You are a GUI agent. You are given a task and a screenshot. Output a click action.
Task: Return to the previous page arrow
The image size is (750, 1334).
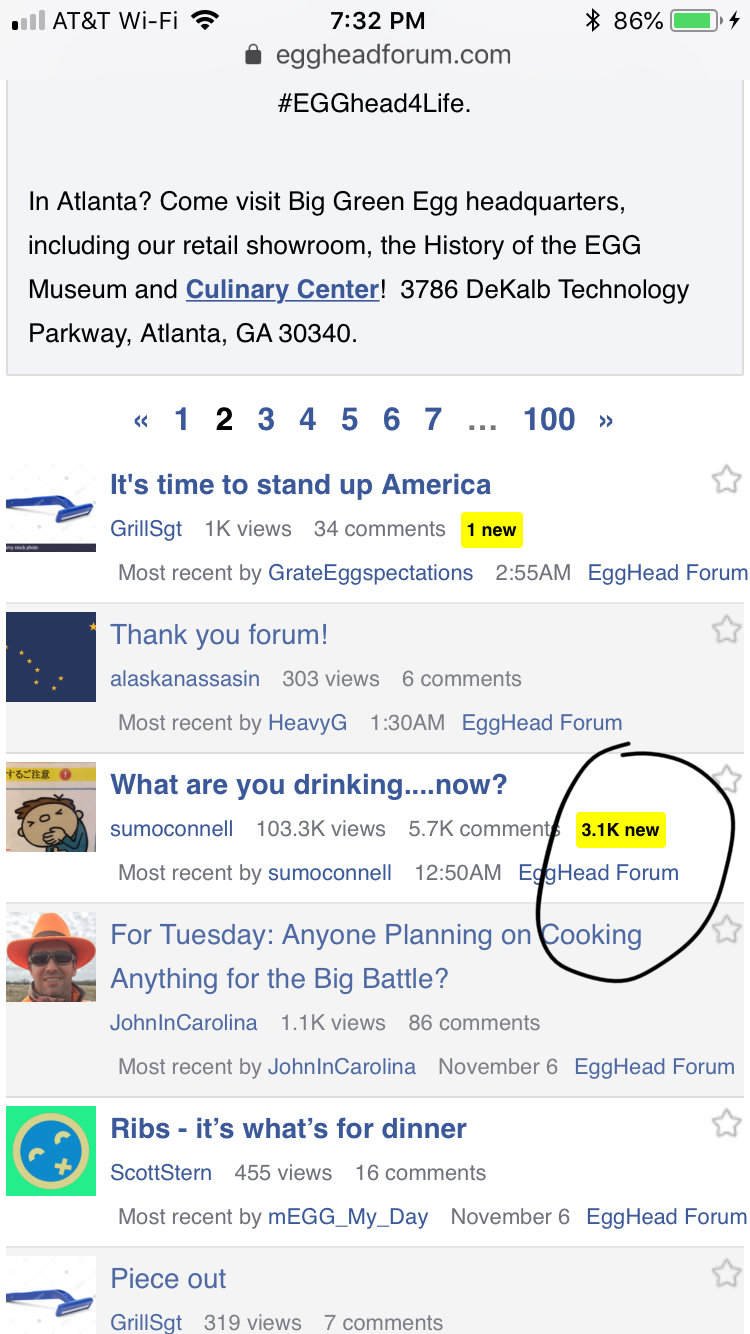[x=141, y=420]
